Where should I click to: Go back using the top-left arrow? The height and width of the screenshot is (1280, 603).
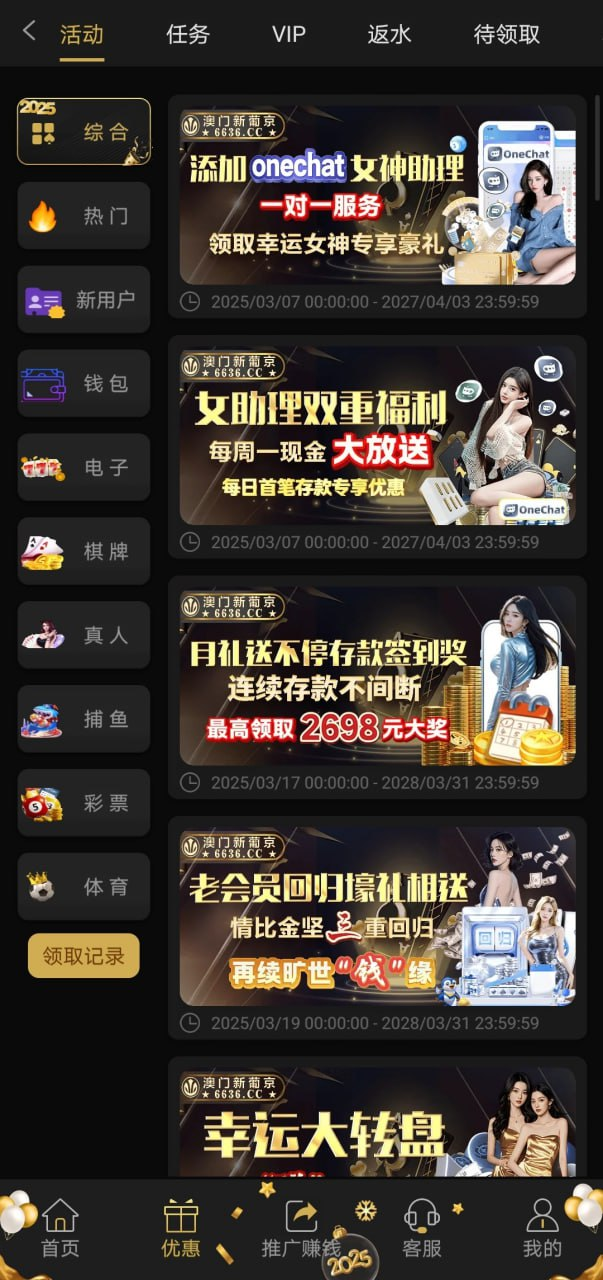coord(29,32)
